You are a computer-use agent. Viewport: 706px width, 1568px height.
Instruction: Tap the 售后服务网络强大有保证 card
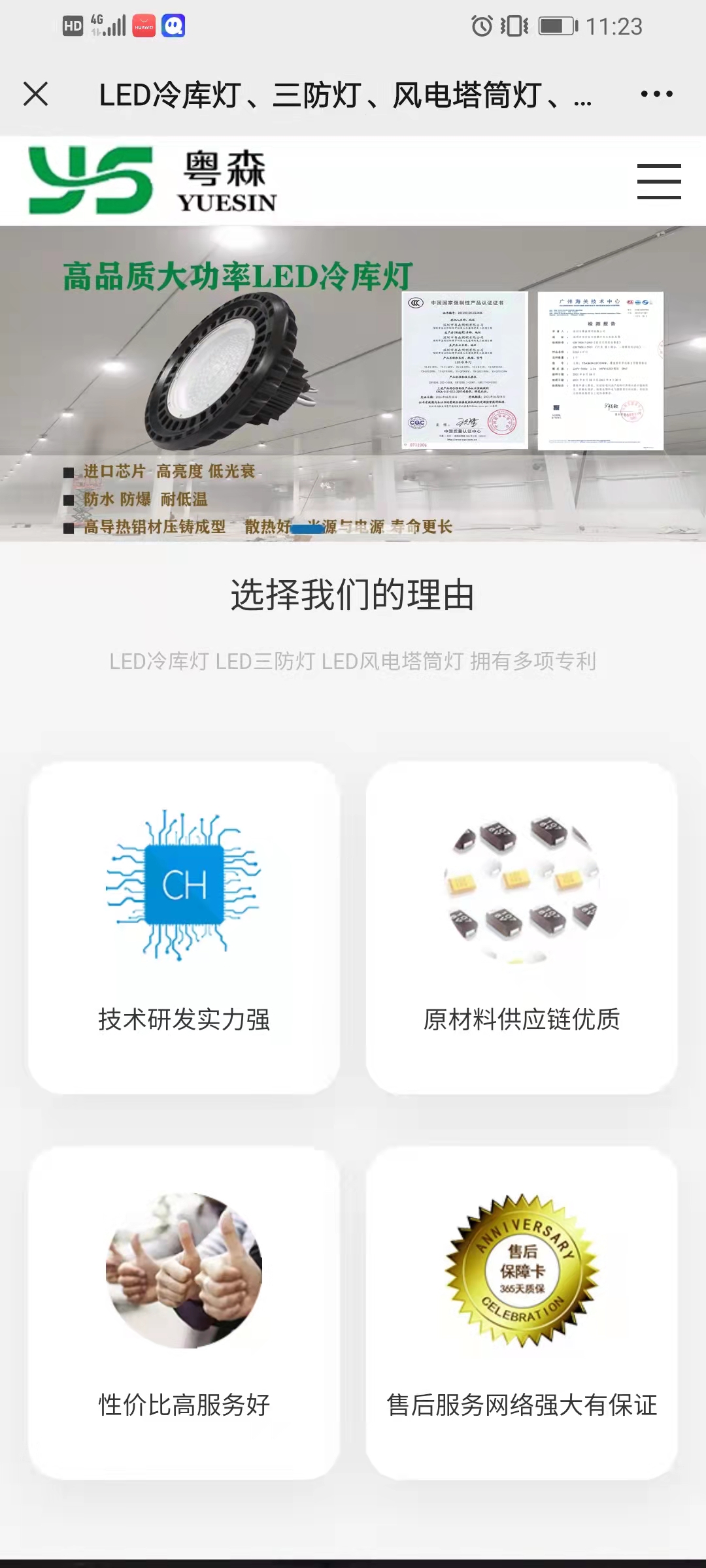pyautogui.click(x=523, y=1403)
